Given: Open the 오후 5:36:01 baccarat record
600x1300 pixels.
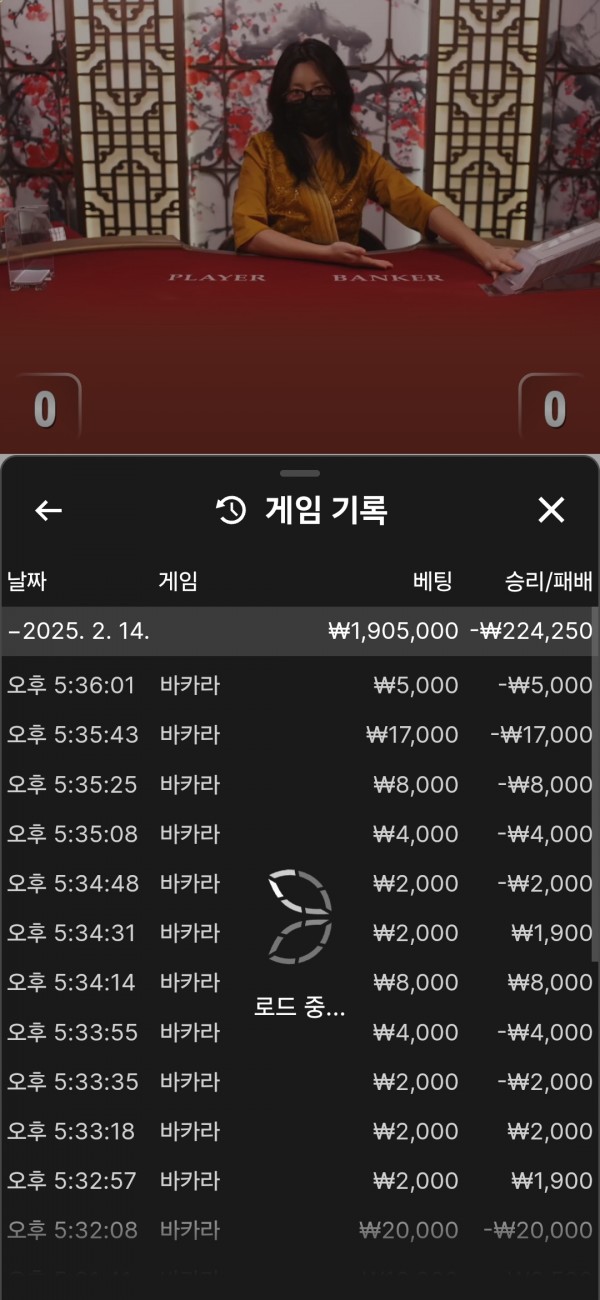Looking at the screenshot, I should (x=298, y=685).
